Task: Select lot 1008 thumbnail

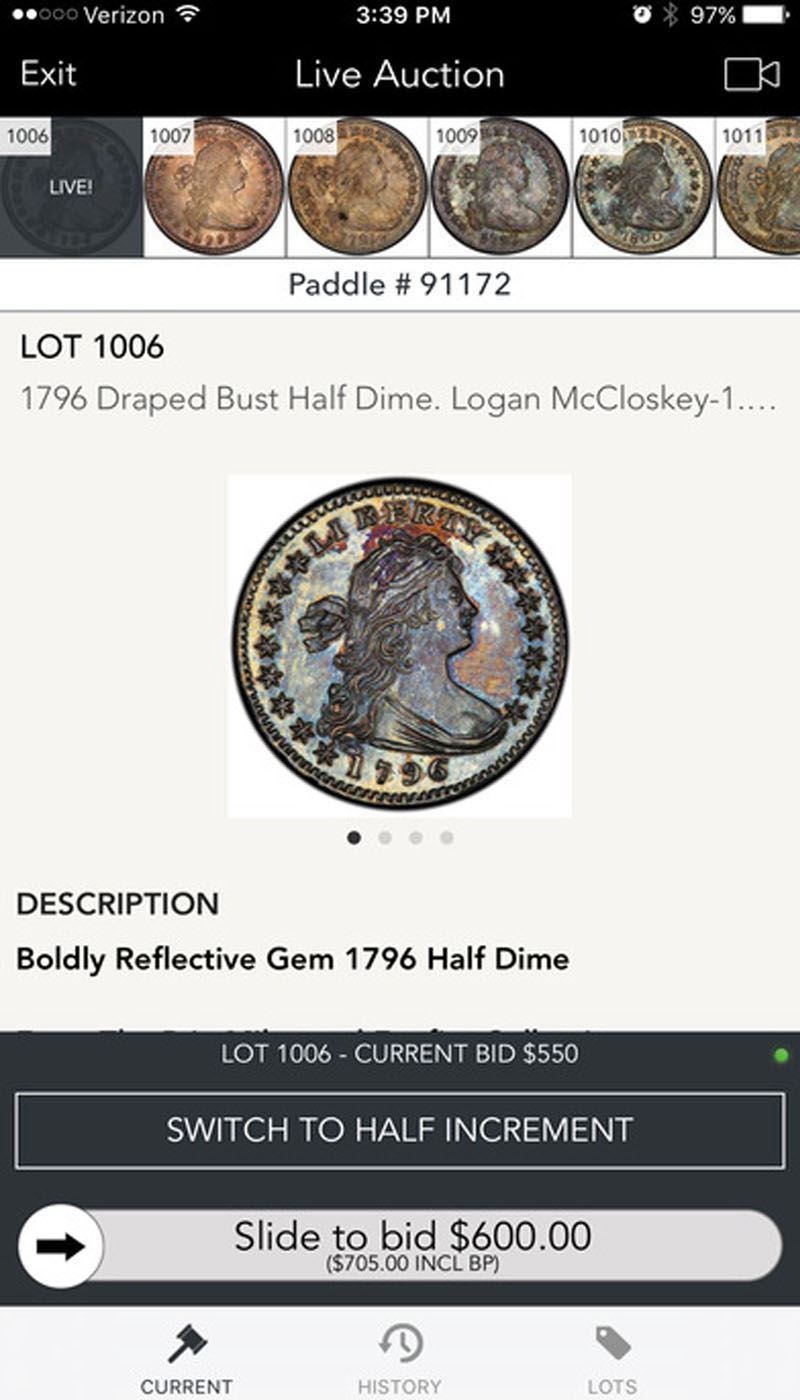Action: [357, 188]
